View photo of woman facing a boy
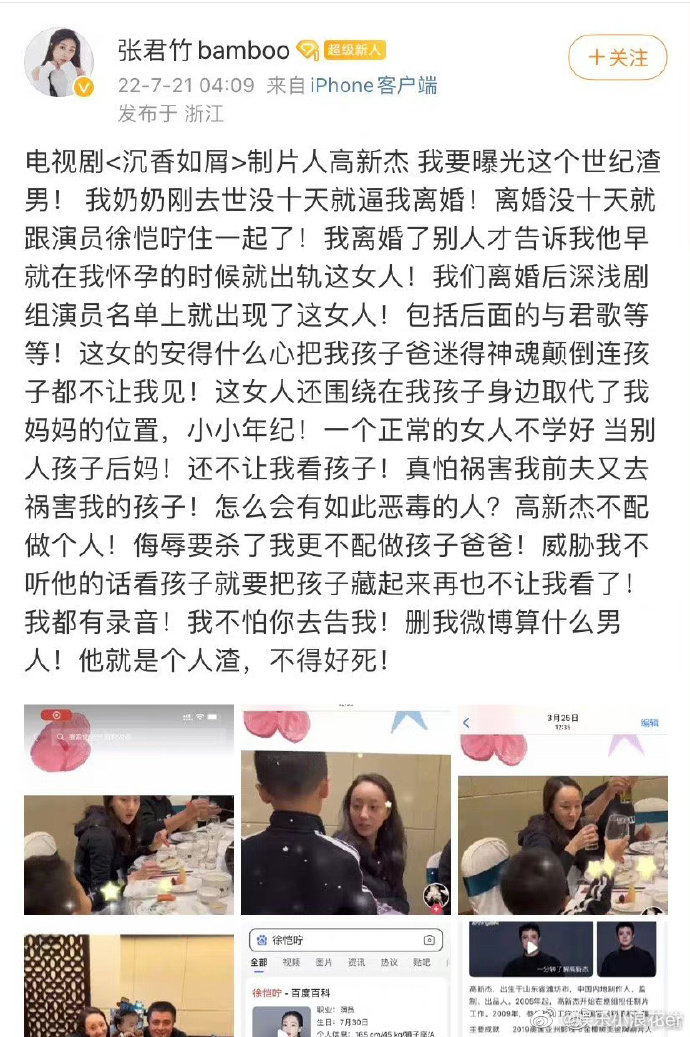The image size is (690, 1037). pos(345,809)
